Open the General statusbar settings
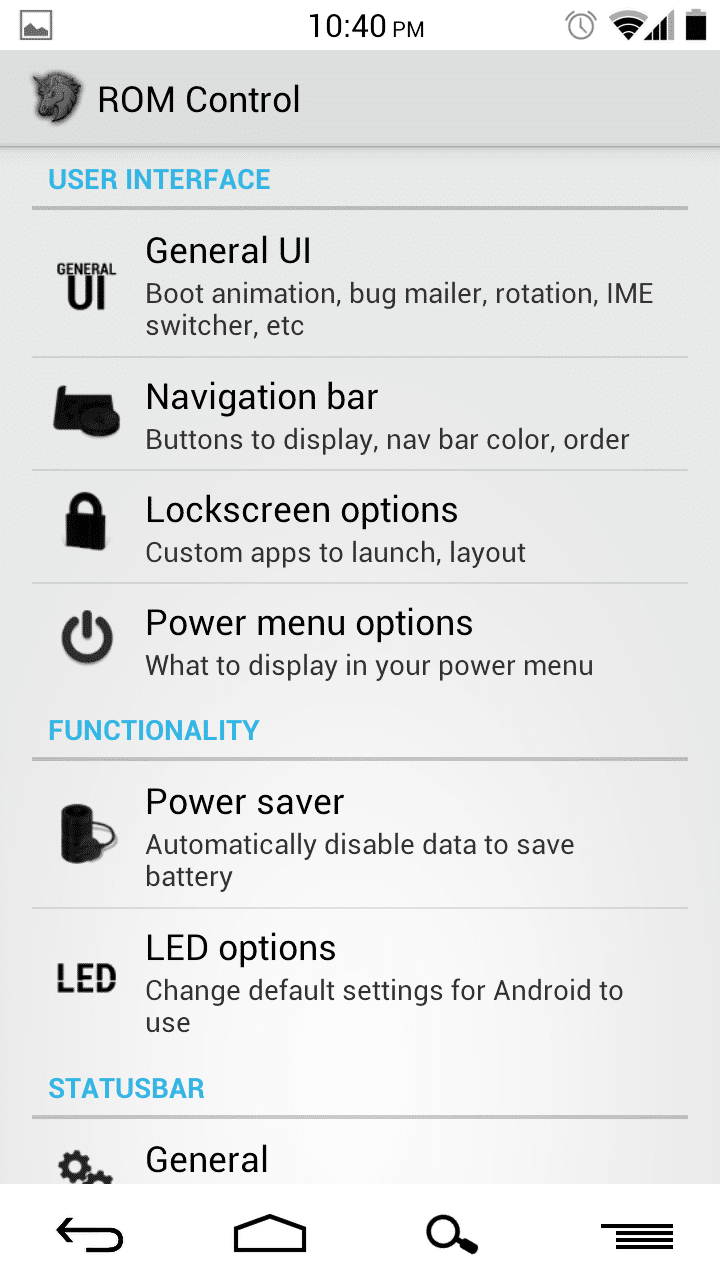The image size is (720, 1280). coord(360,1160)
